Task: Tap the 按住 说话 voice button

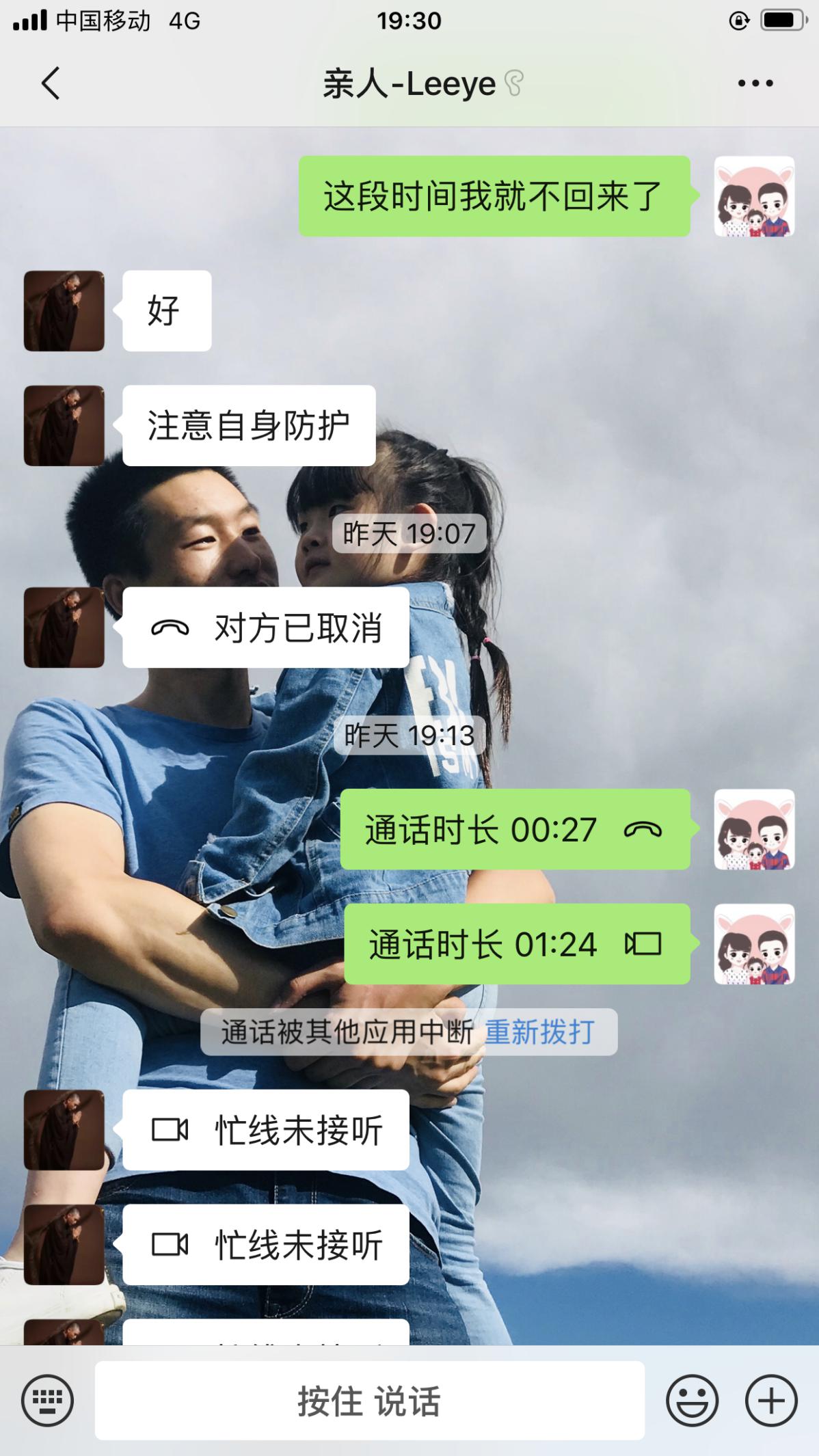Action: click(x=369, y=1401)
